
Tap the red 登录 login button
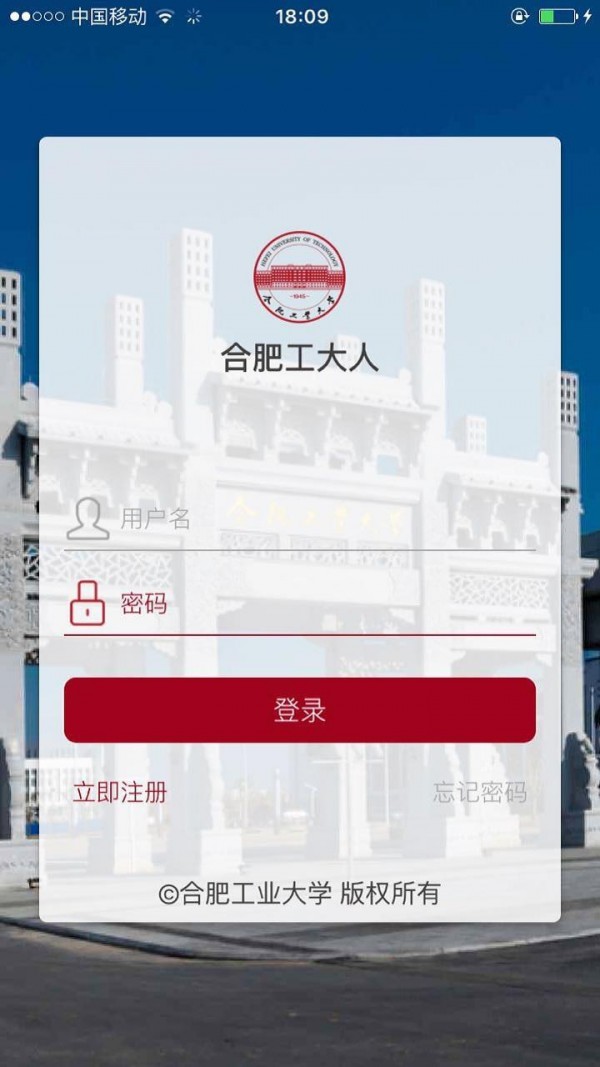point(300,710)
